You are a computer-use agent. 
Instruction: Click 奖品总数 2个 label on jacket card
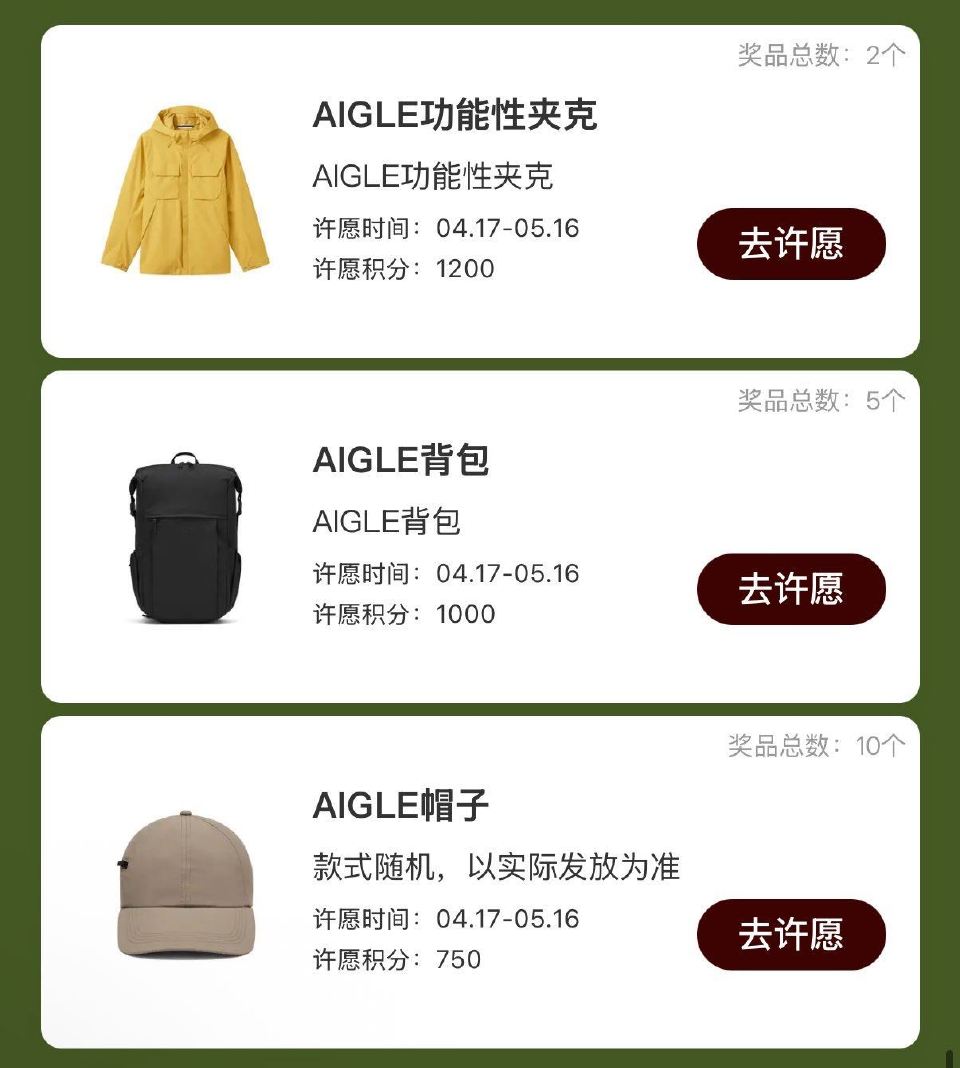pos(813,55)
